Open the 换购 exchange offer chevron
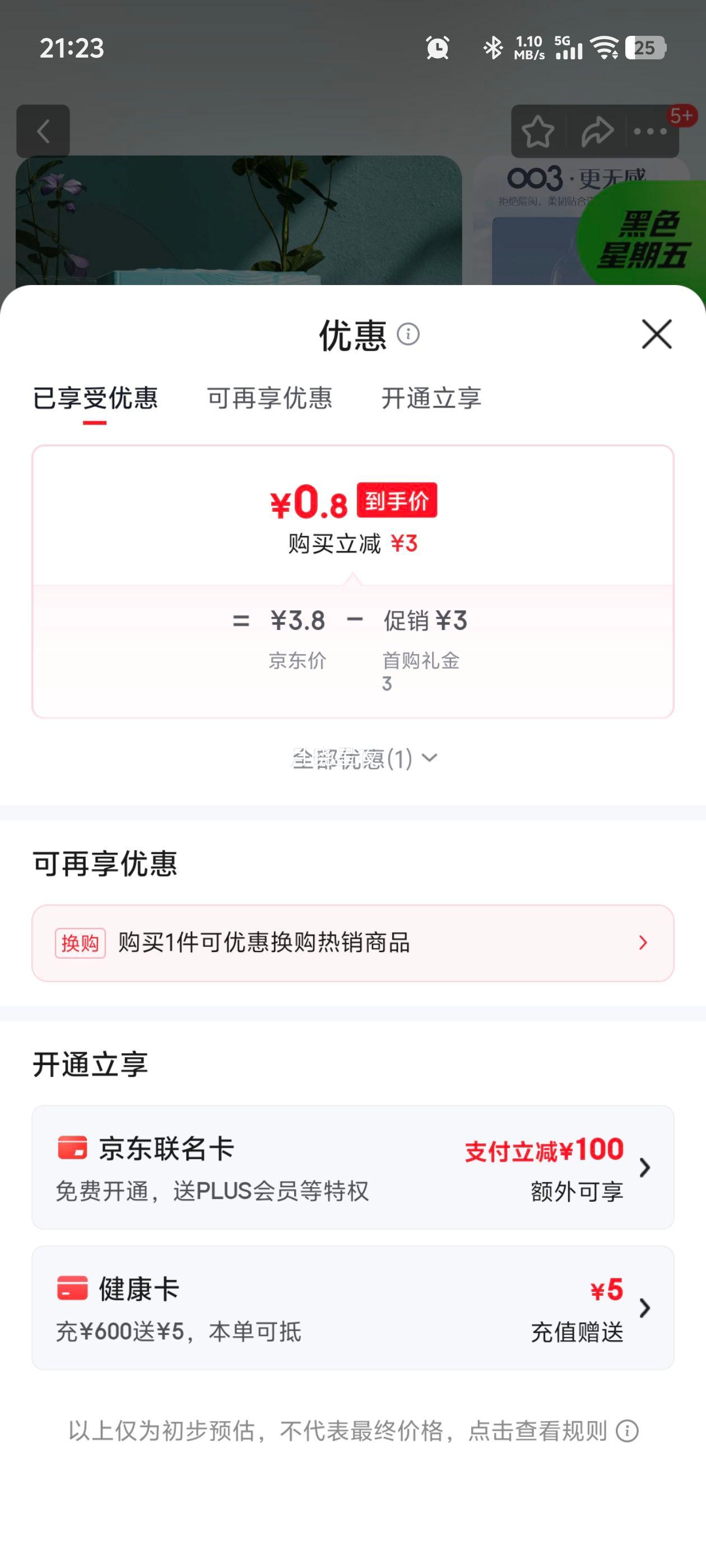706x1568 pixels. tap(642, 944)
